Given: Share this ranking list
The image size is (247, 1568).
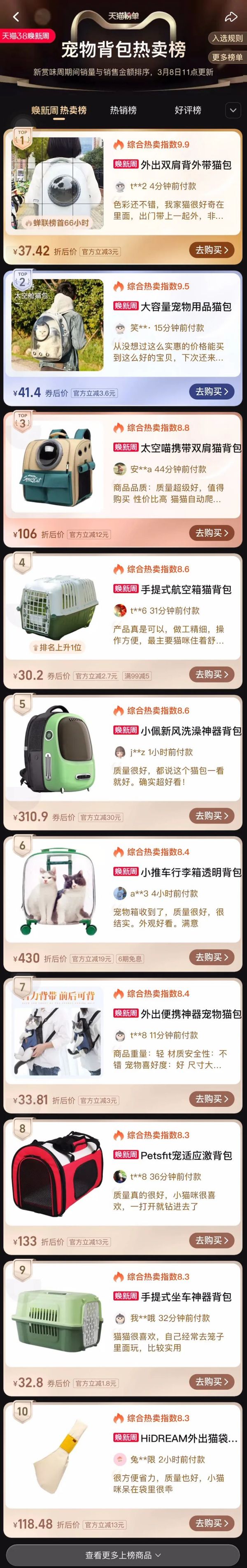Looking at the screenshot, I should [231, 16].
